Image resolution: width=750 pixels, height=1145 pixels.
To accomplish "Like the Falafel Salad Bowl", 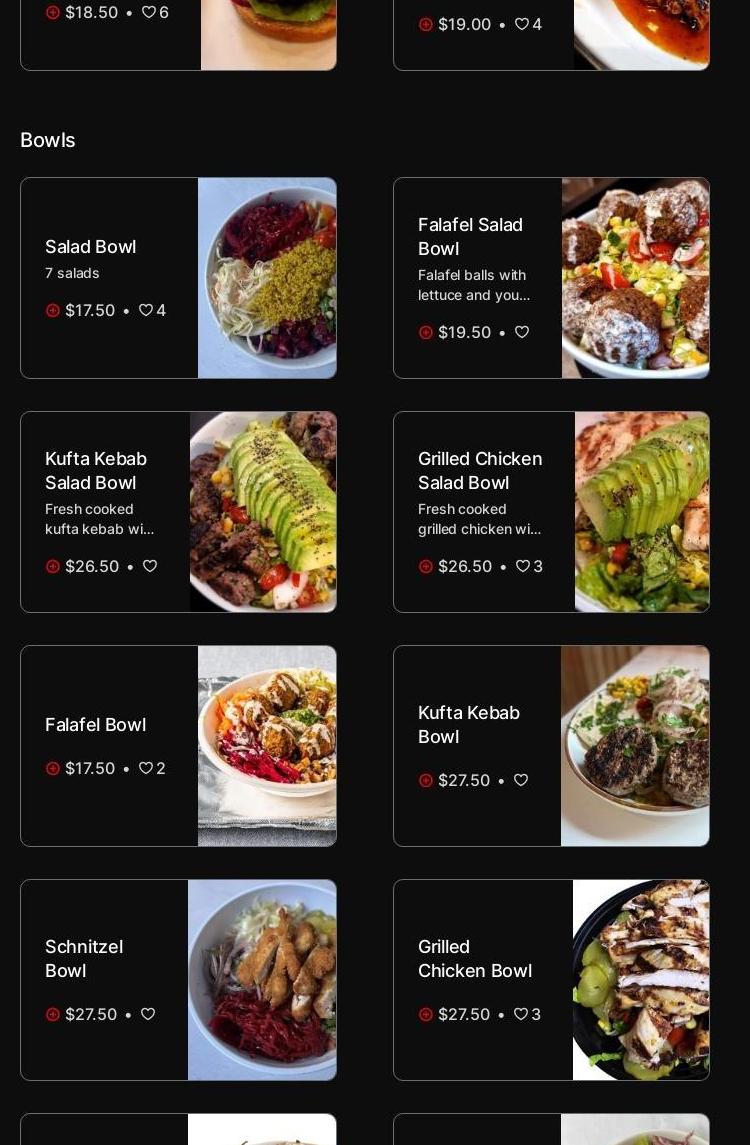I will [x=522, y=332].
